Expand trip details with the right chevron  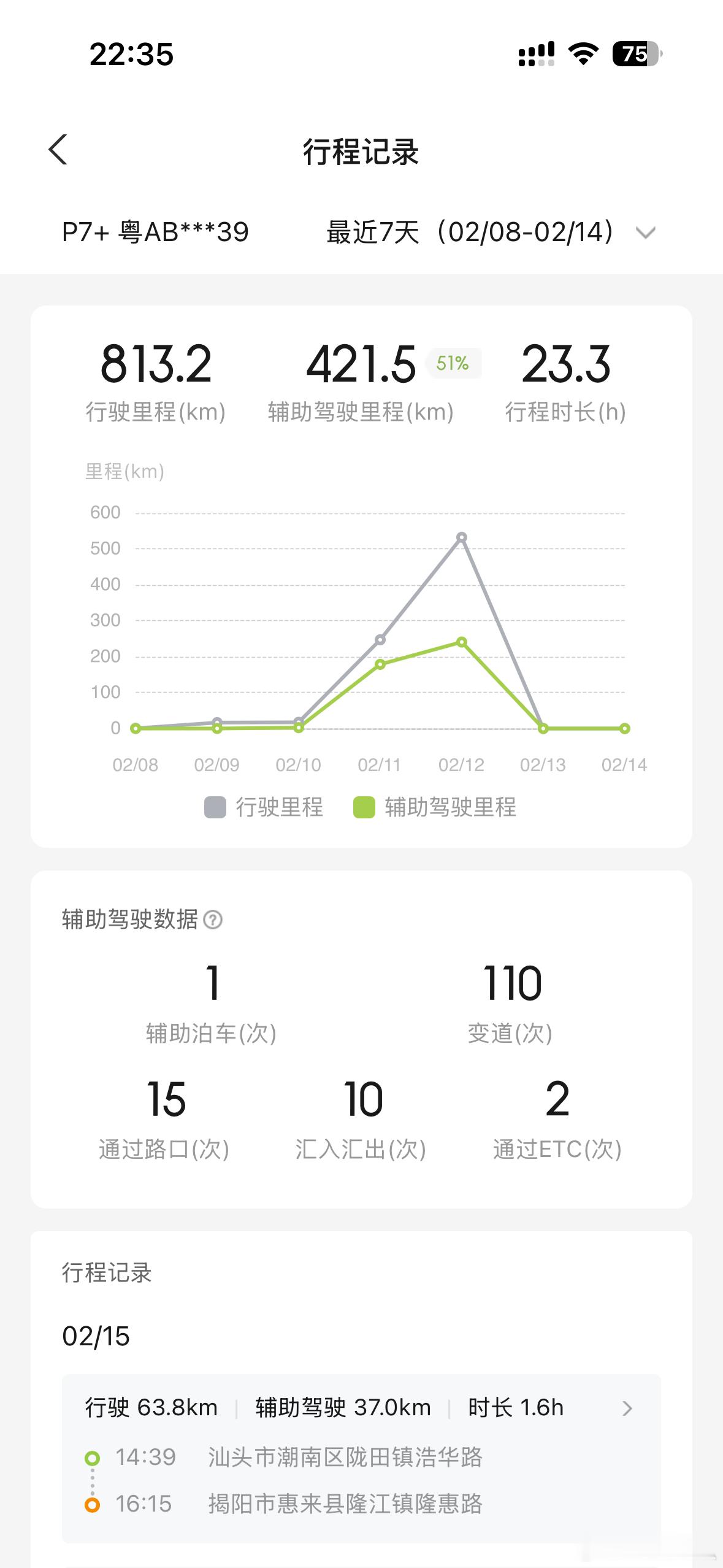coord(625,1409)
